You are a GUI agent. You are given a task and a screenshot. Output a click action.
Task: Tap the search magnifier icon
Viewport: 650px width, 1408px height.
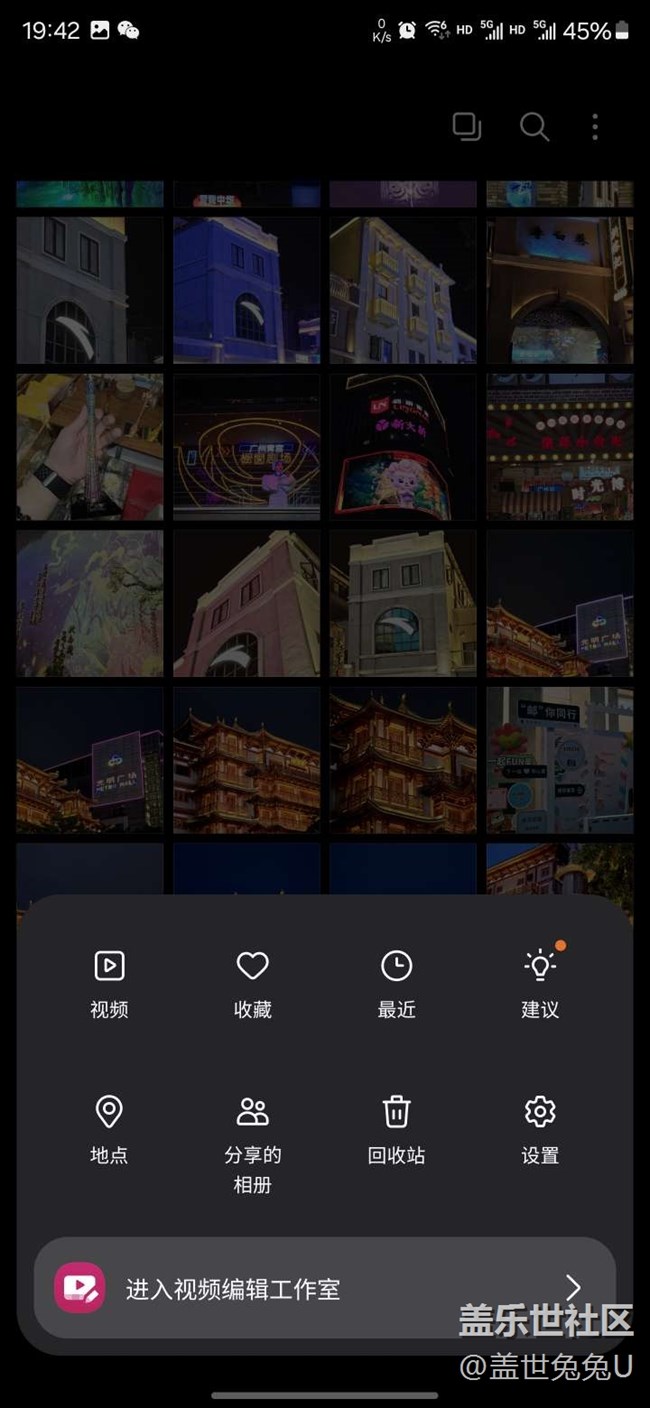pyautogui.click(x=534, y=127)
